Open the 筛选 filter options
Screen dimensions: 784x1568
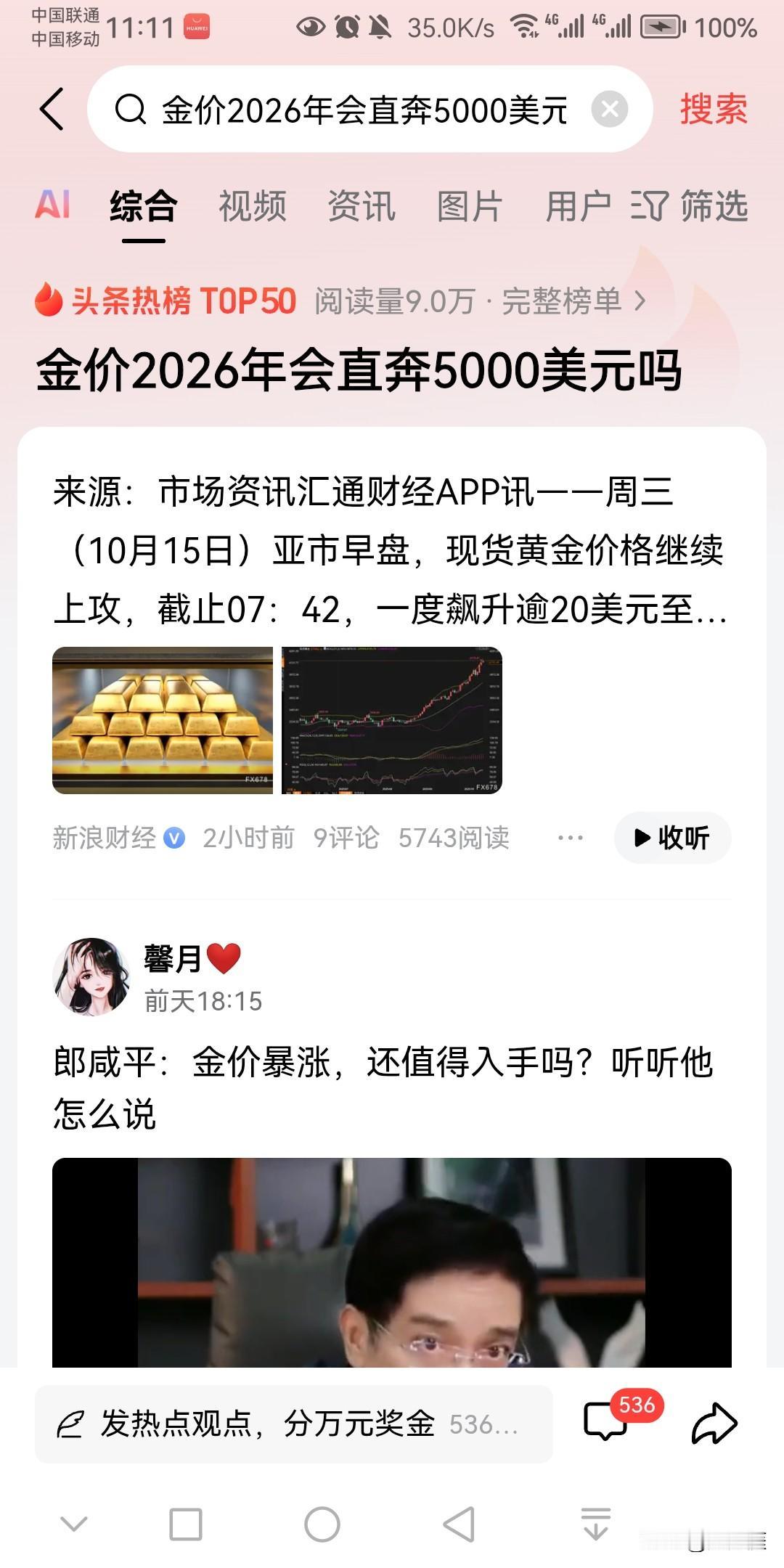pos(691,205)
